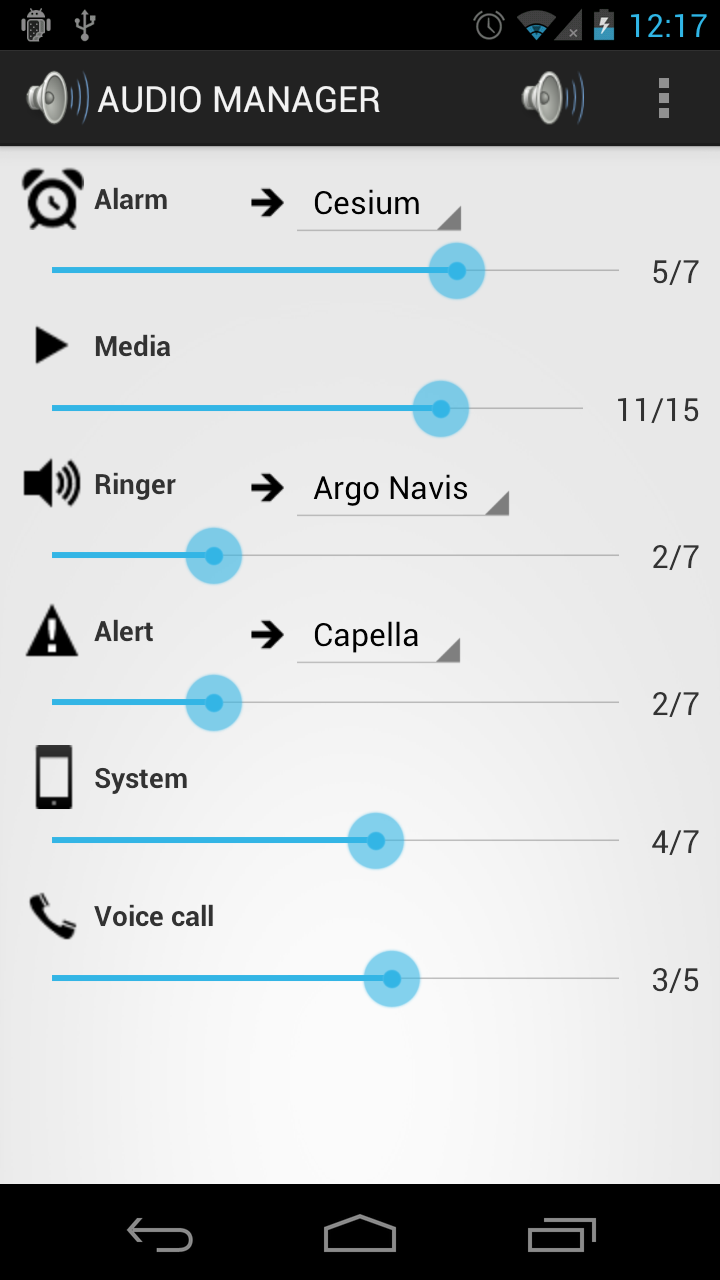
Task: Click the Alarm label text
Action: point(131,198)
